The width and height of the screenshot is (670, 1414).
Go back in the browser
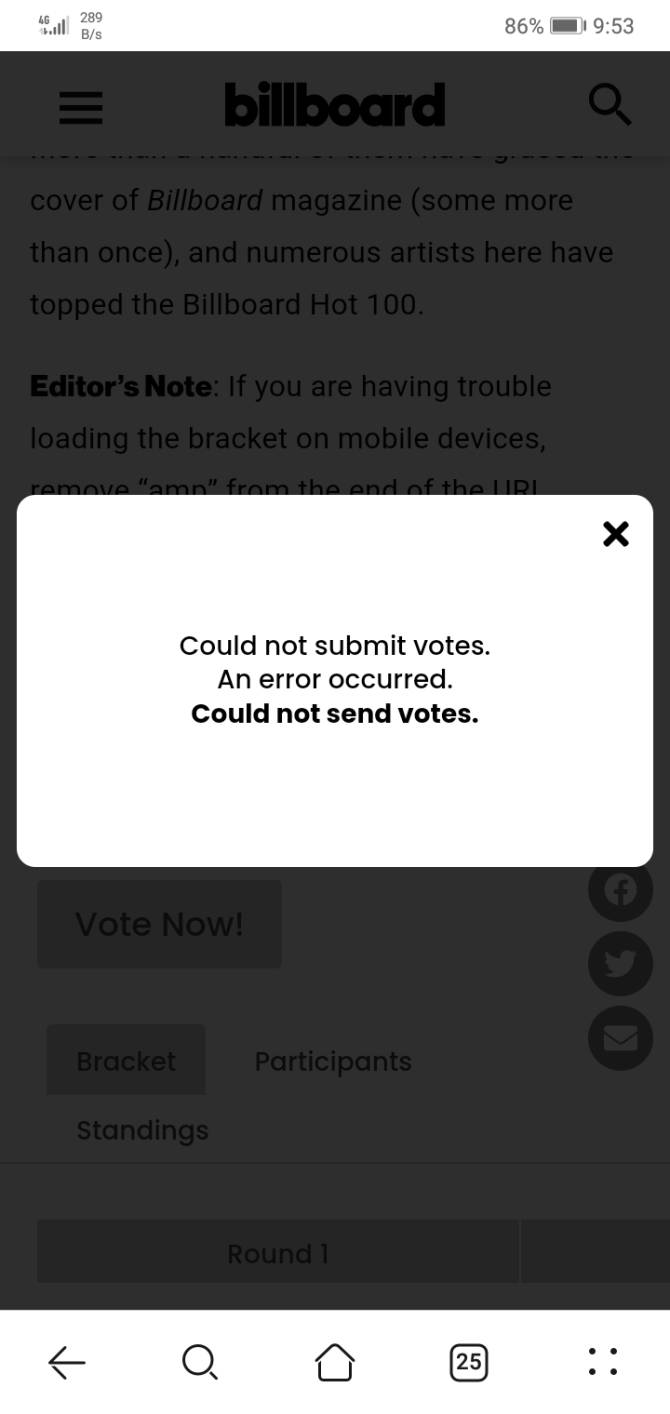click(67, 1361)
